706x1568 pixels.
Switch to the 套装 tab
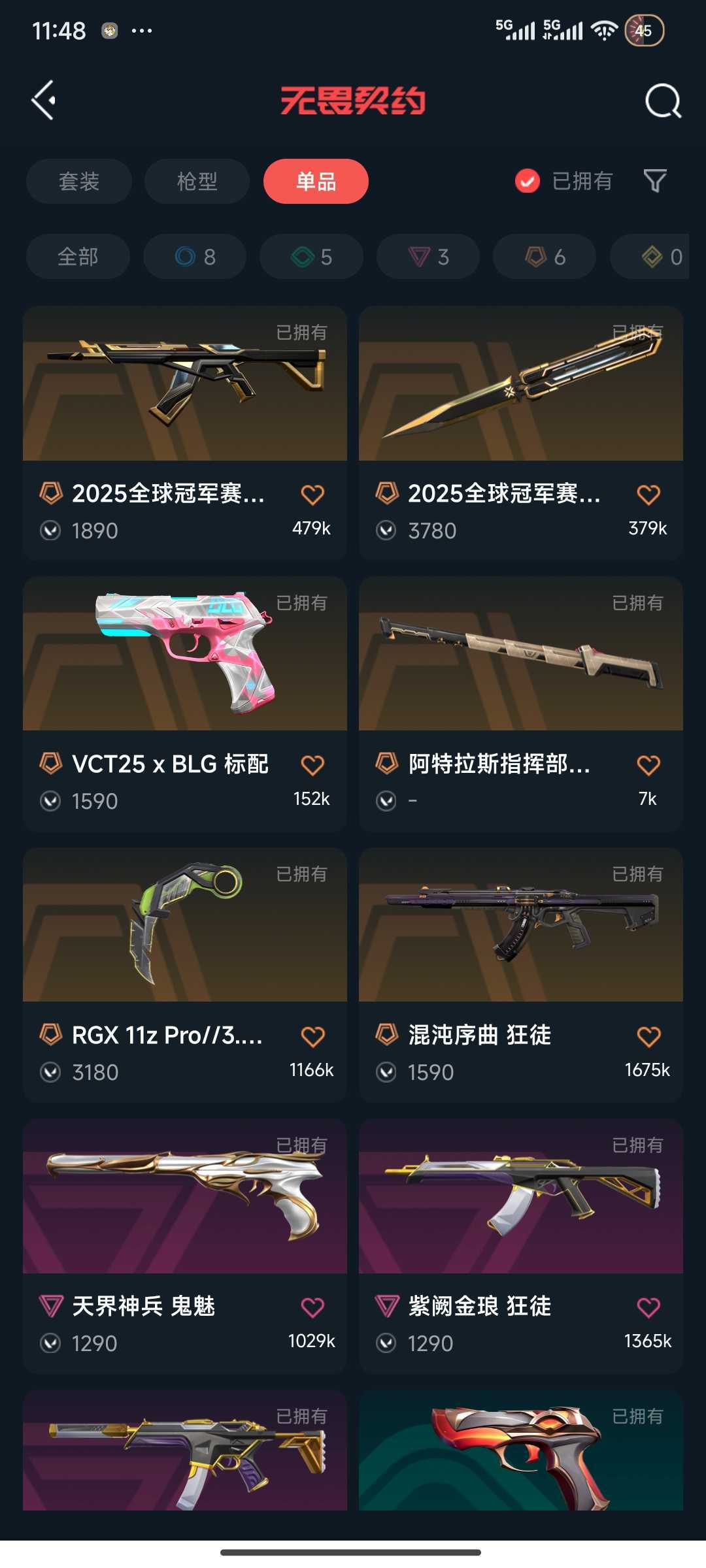pos(78,182)
